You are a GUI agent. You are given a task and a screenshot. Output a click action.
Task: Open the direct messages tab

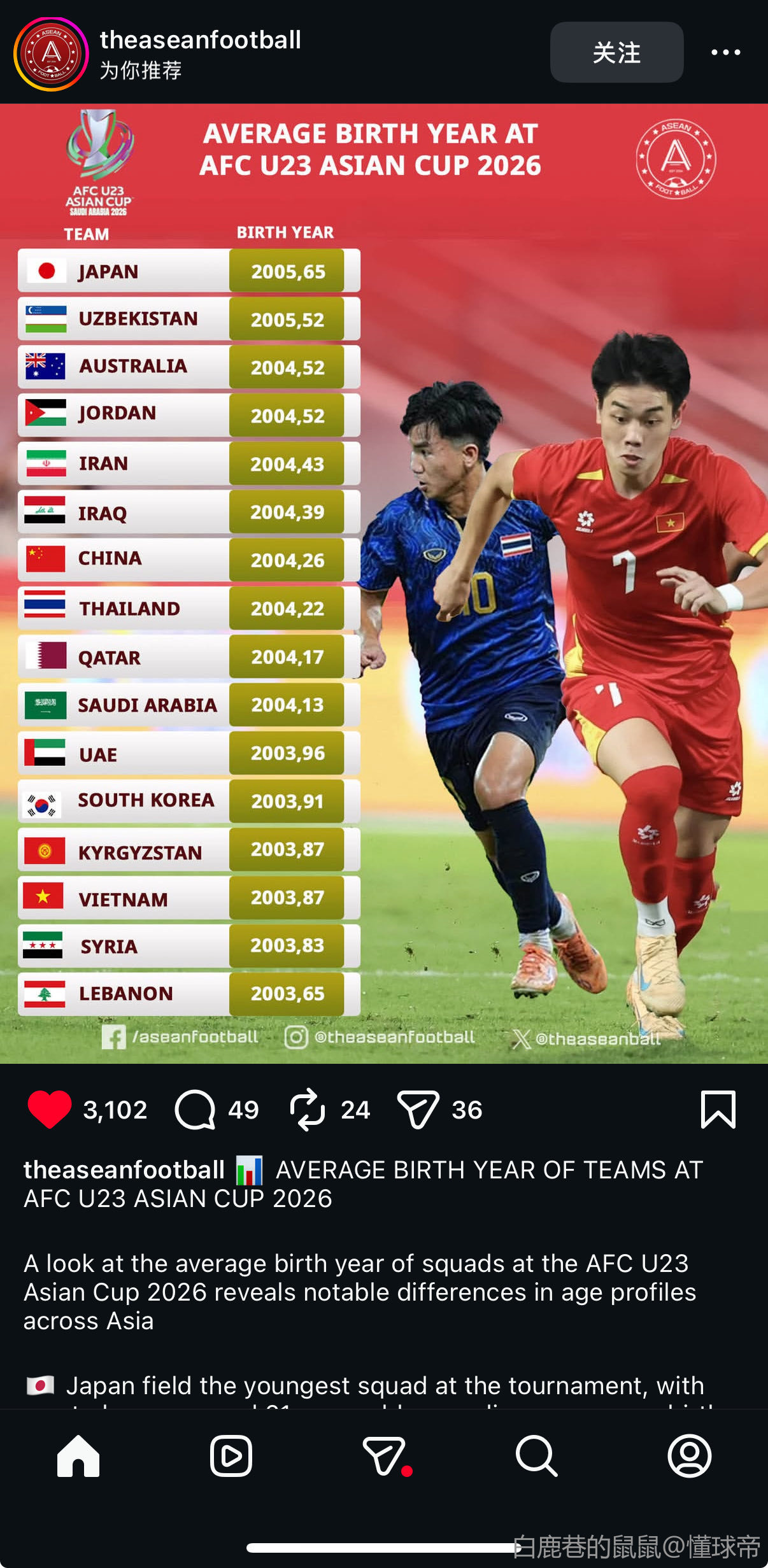384,1455
